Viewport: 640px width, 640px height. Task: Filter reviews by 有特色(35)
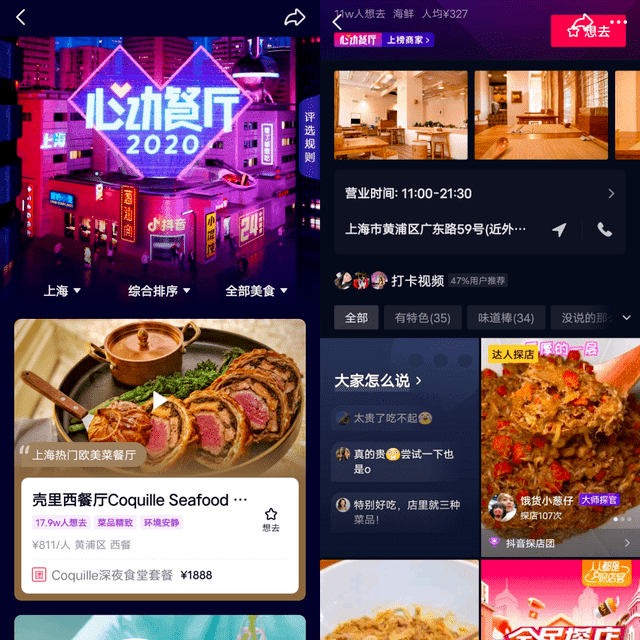[x=422, y=318]
